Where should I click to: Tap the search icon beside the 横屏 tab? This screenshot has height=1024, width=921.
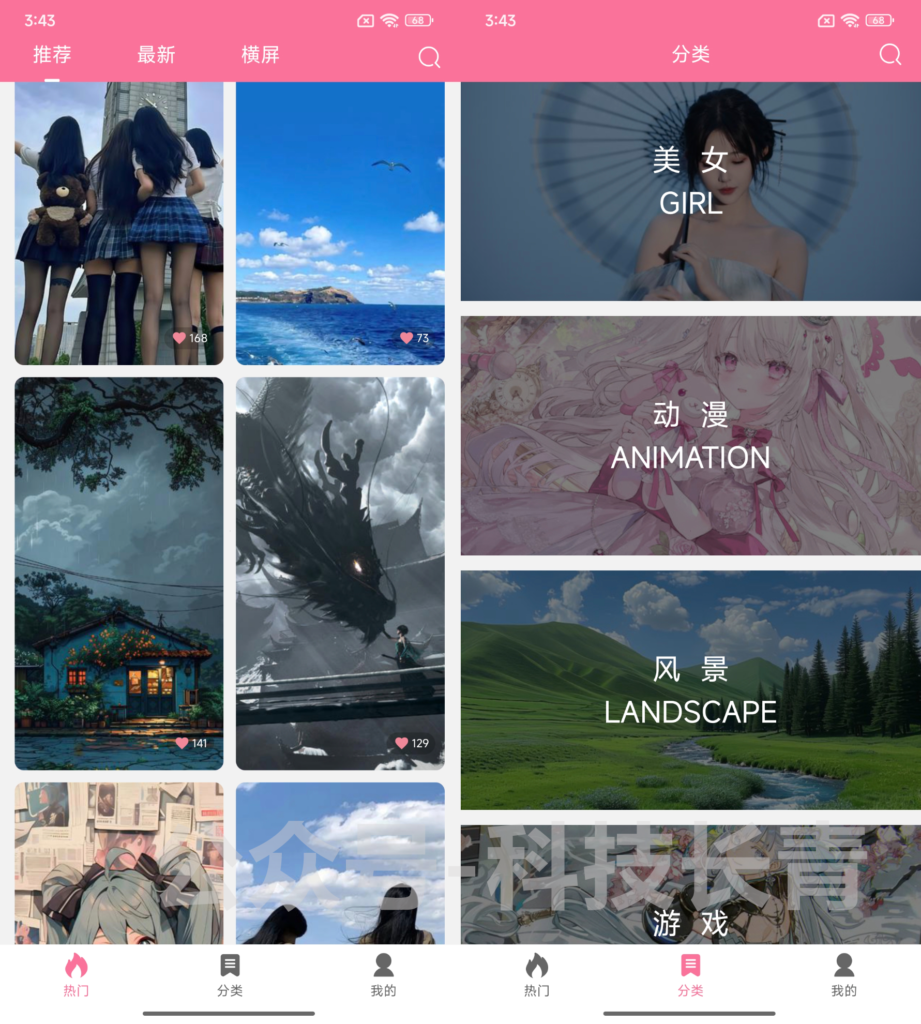429,57
